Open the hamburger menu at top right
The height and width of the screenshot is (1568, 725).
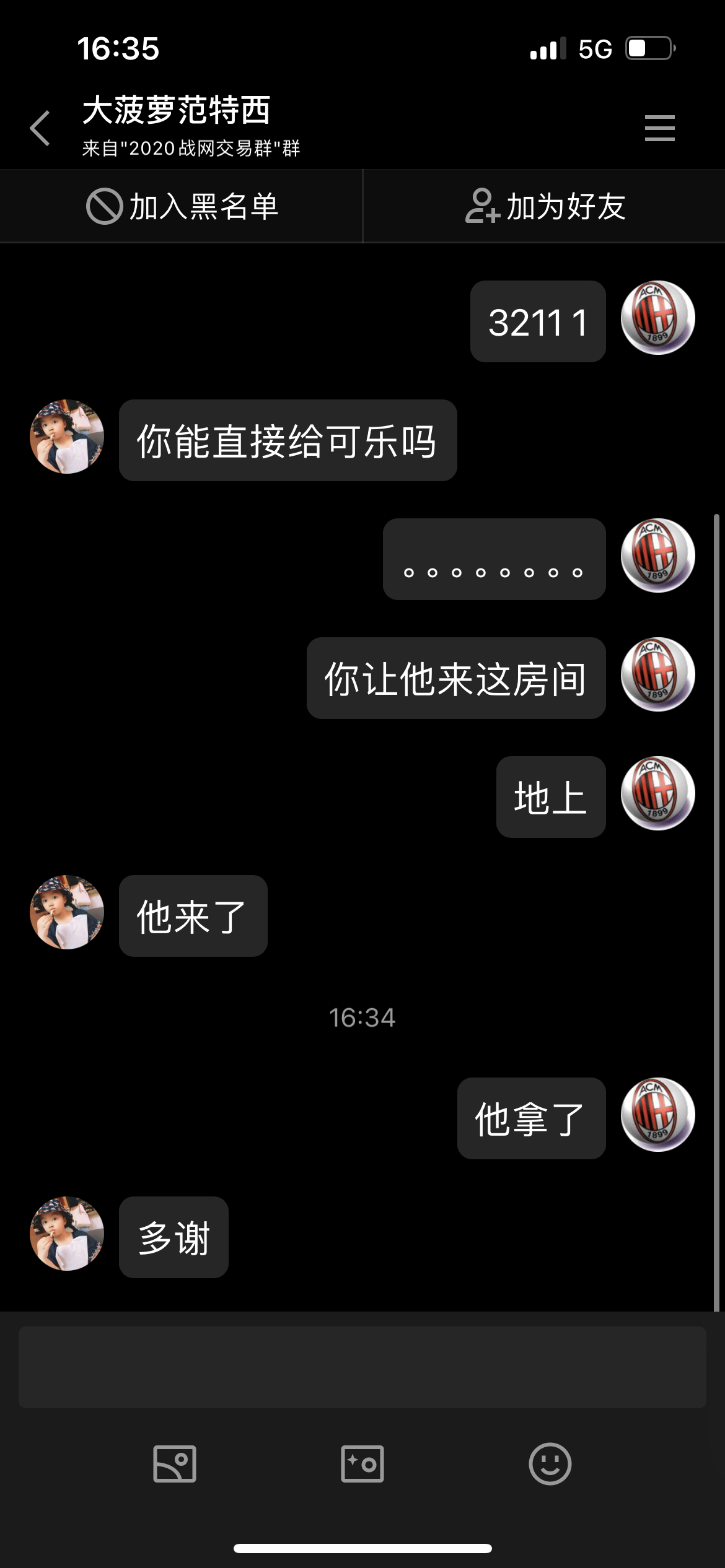click(x=659, y=128)
